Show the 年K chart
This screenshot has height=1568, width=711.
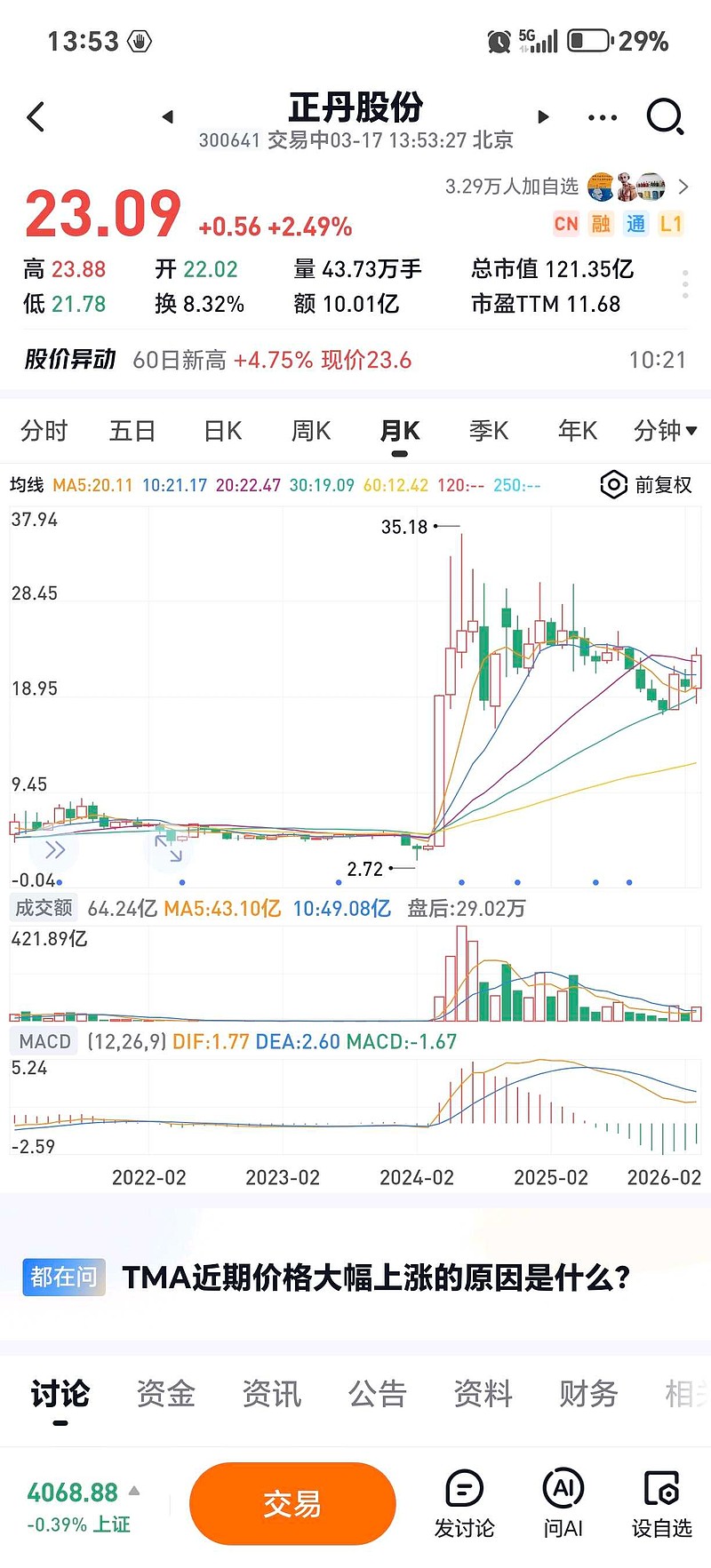coord(578,431)
